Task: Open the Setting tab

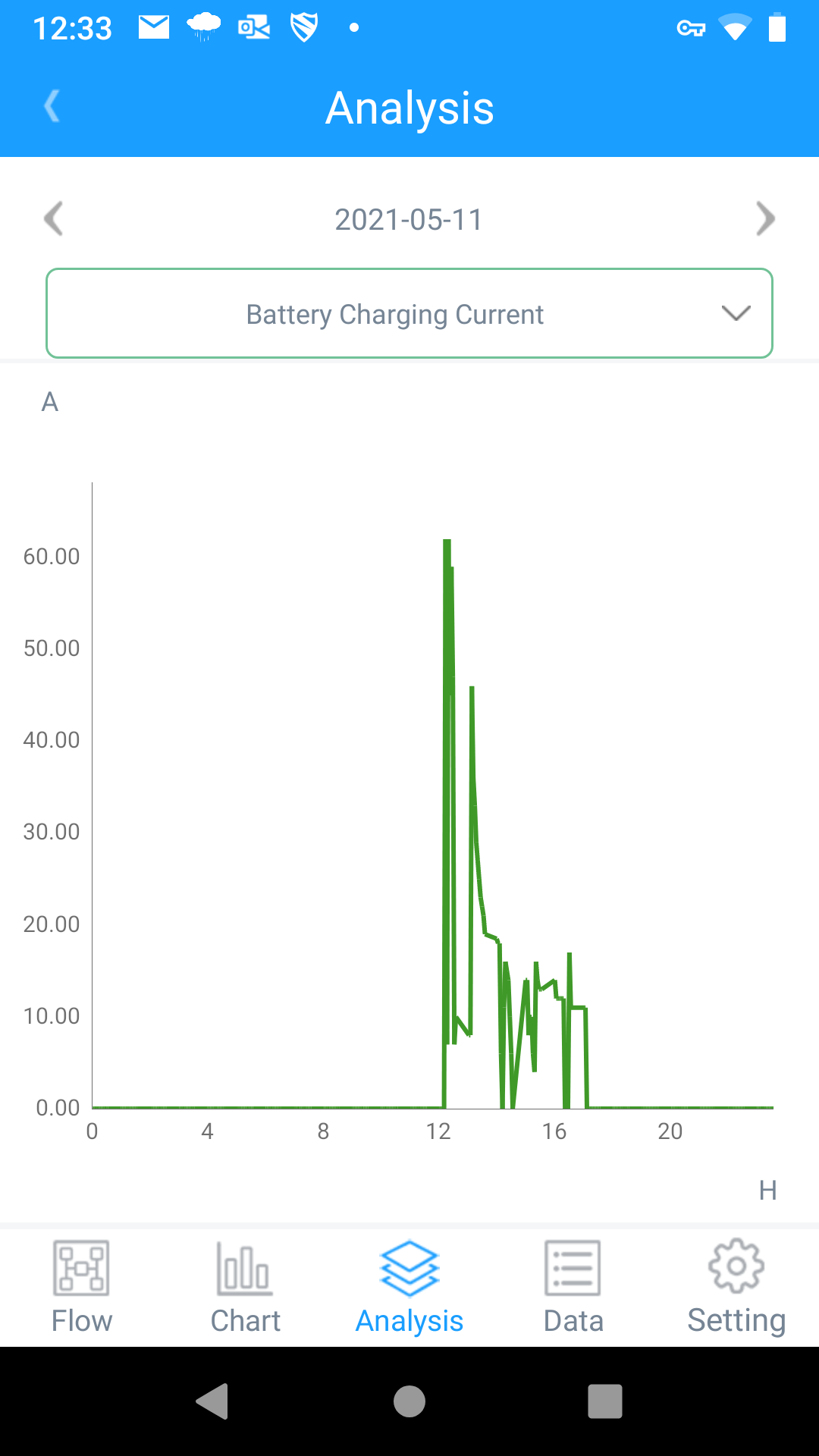Action: tap(736, 1286)
